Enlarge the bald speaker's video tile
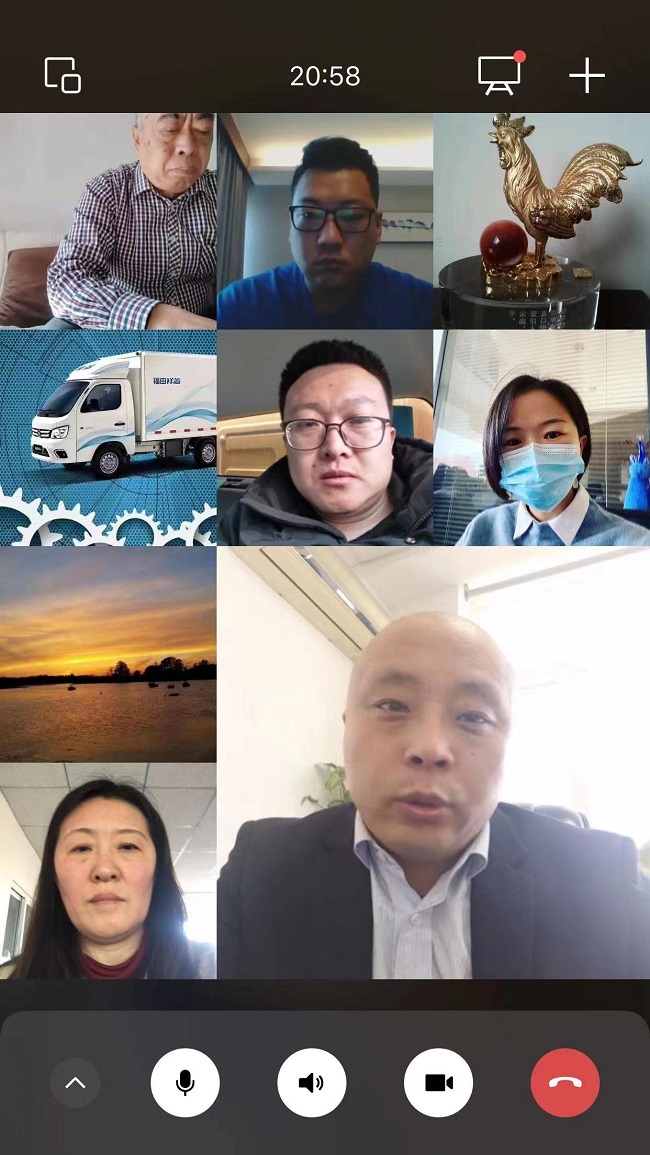The image size is (650, 1155). coord(433,762)
